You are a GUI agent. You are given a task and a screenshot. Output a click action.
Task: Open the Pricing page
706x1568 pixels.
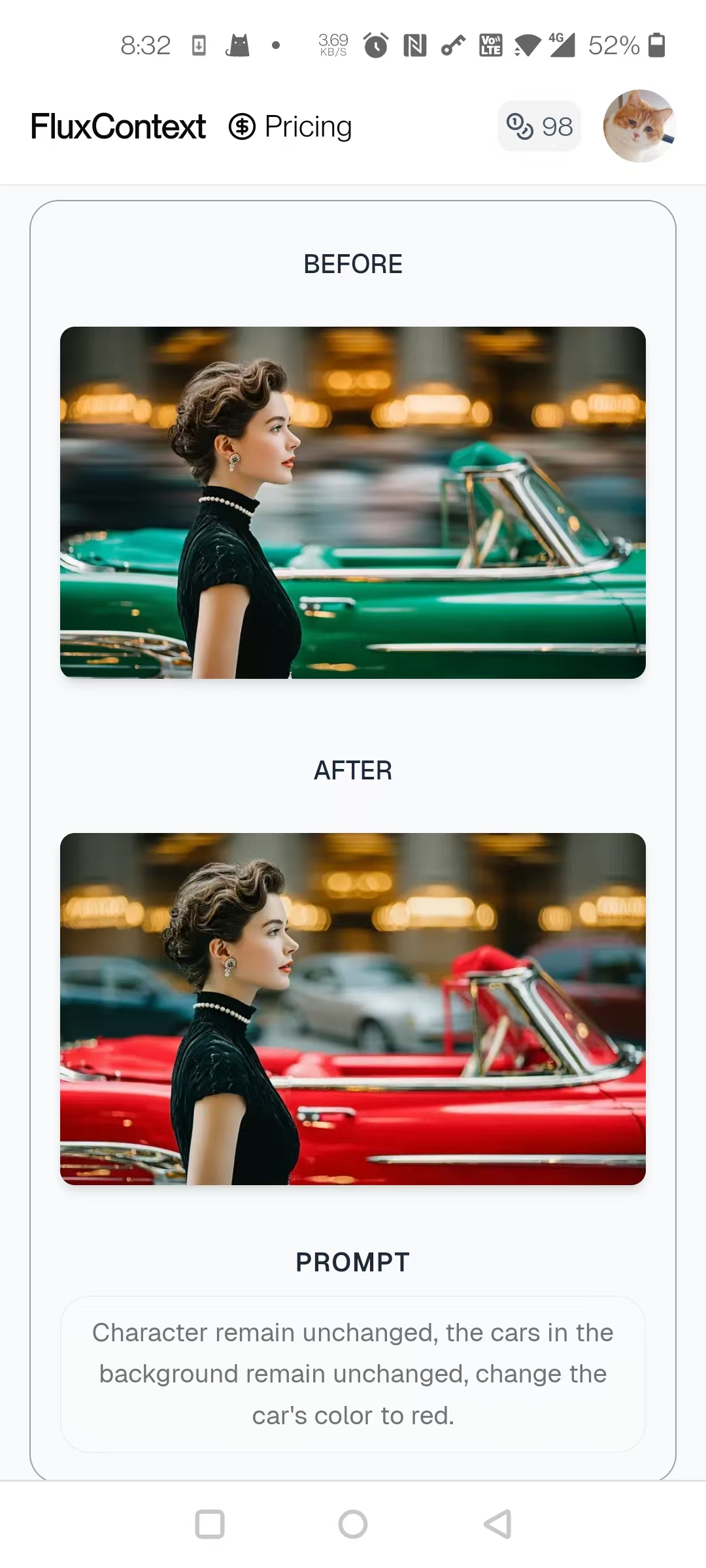tap(290, 127)
